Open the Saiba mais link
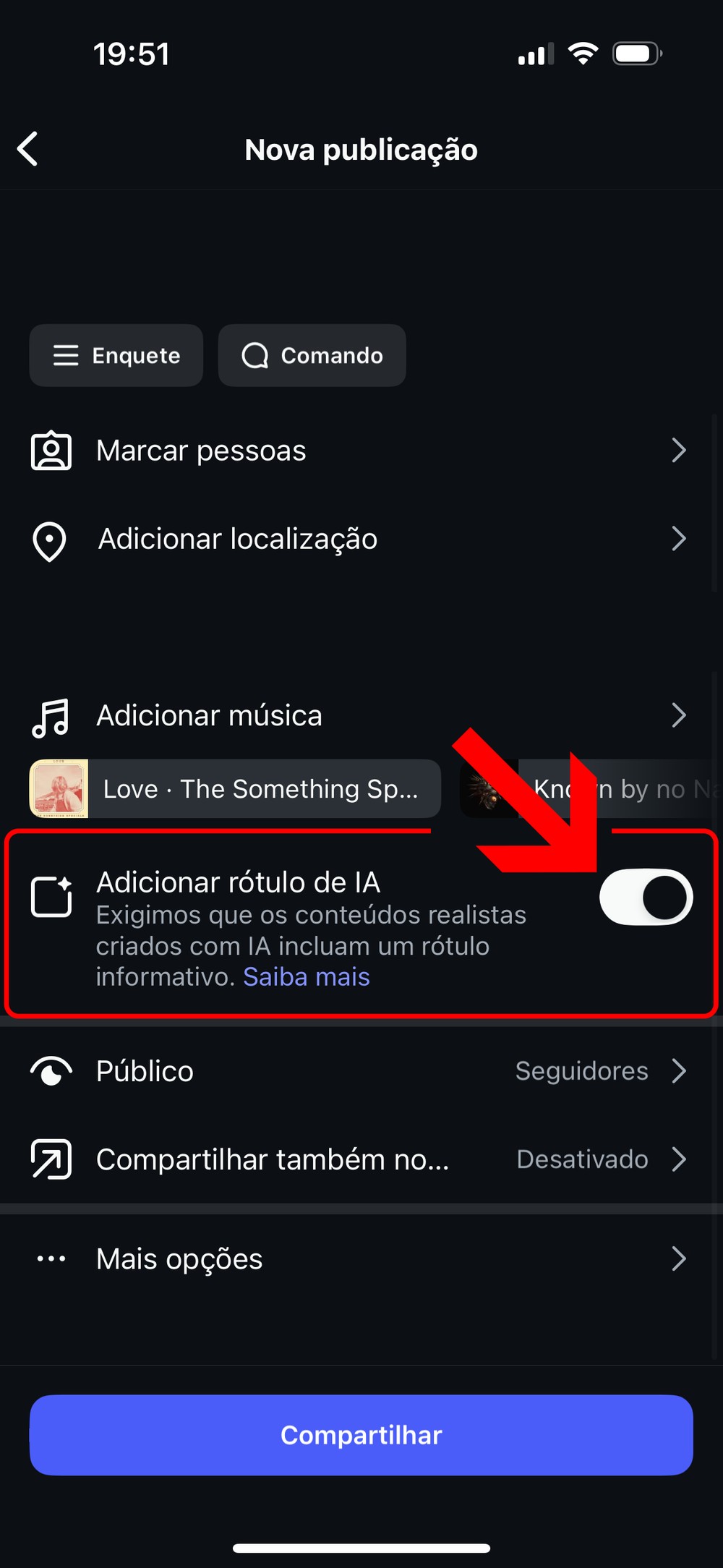The width and height of the screenshot is (723, 1568). (307, 977)
